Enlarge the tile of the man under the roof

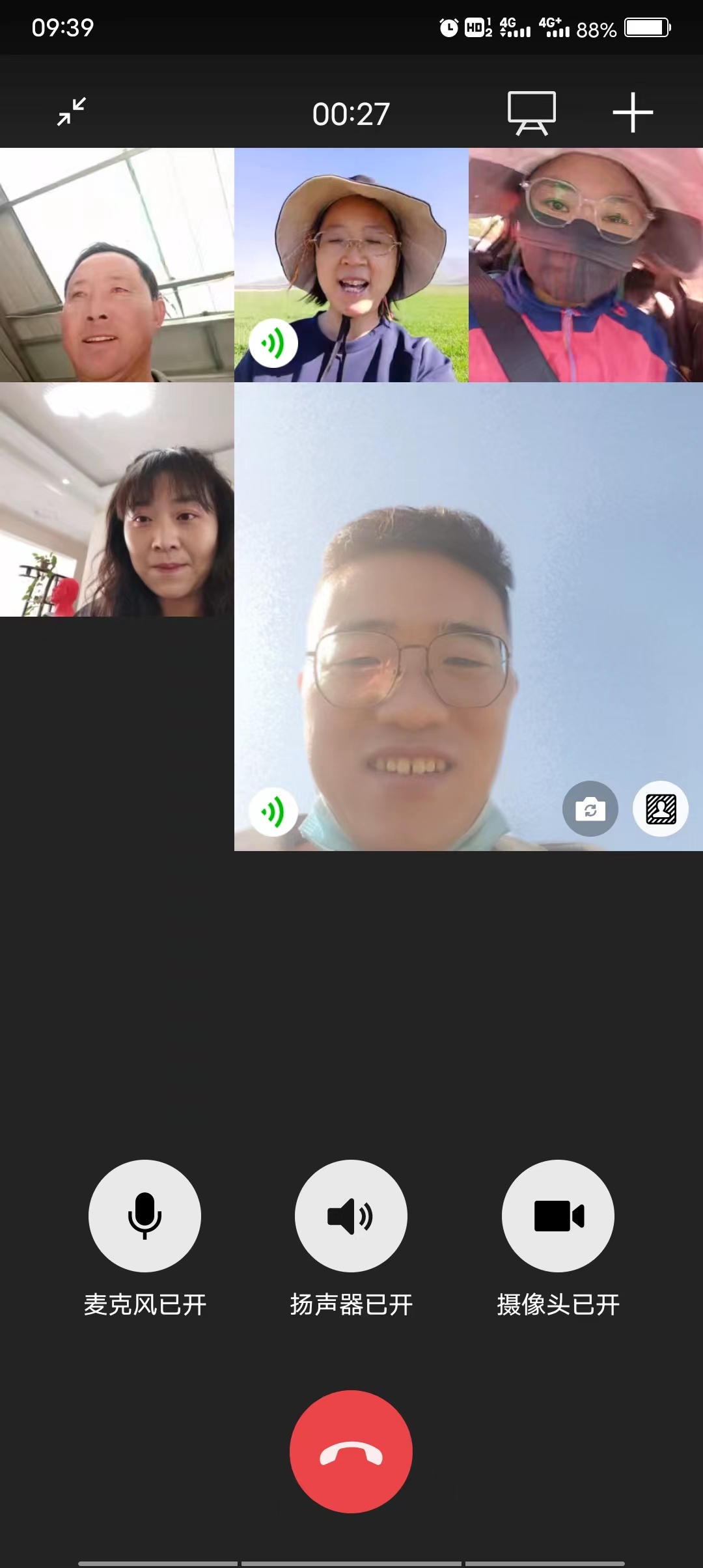(117, 265)
